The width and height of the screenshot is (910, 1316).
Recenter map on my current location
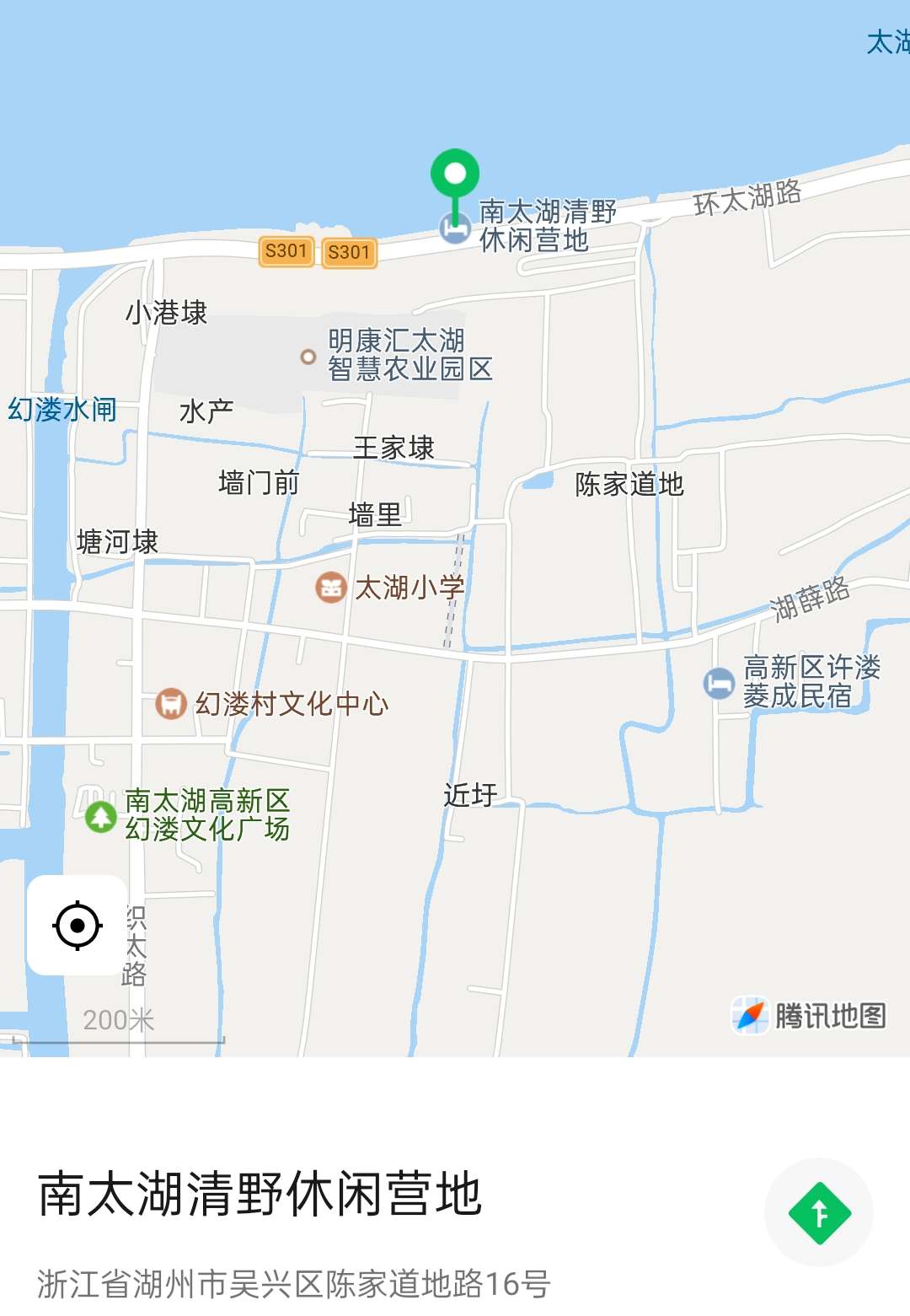tap(78, 925)
